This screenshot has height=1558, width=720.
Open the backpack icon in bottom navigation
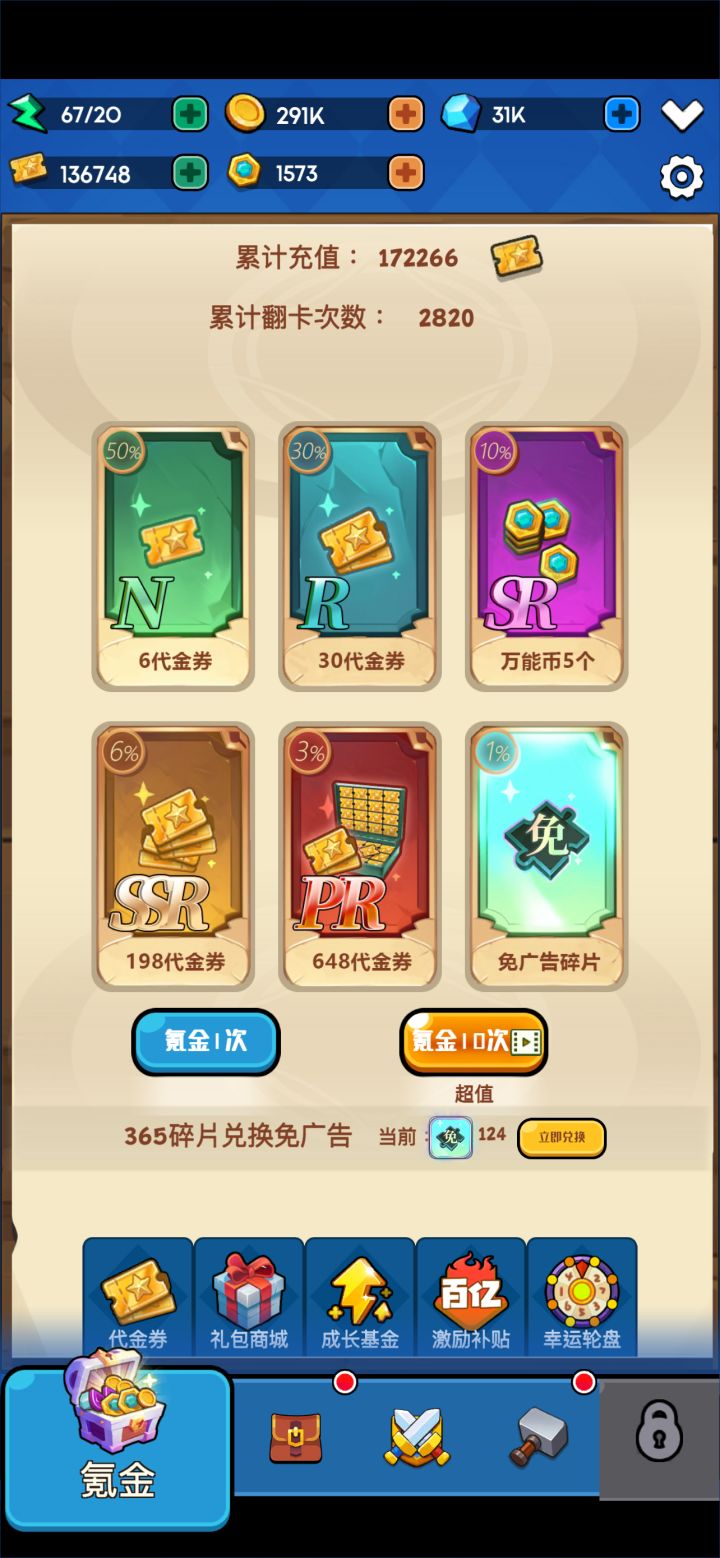point(295,1437)
